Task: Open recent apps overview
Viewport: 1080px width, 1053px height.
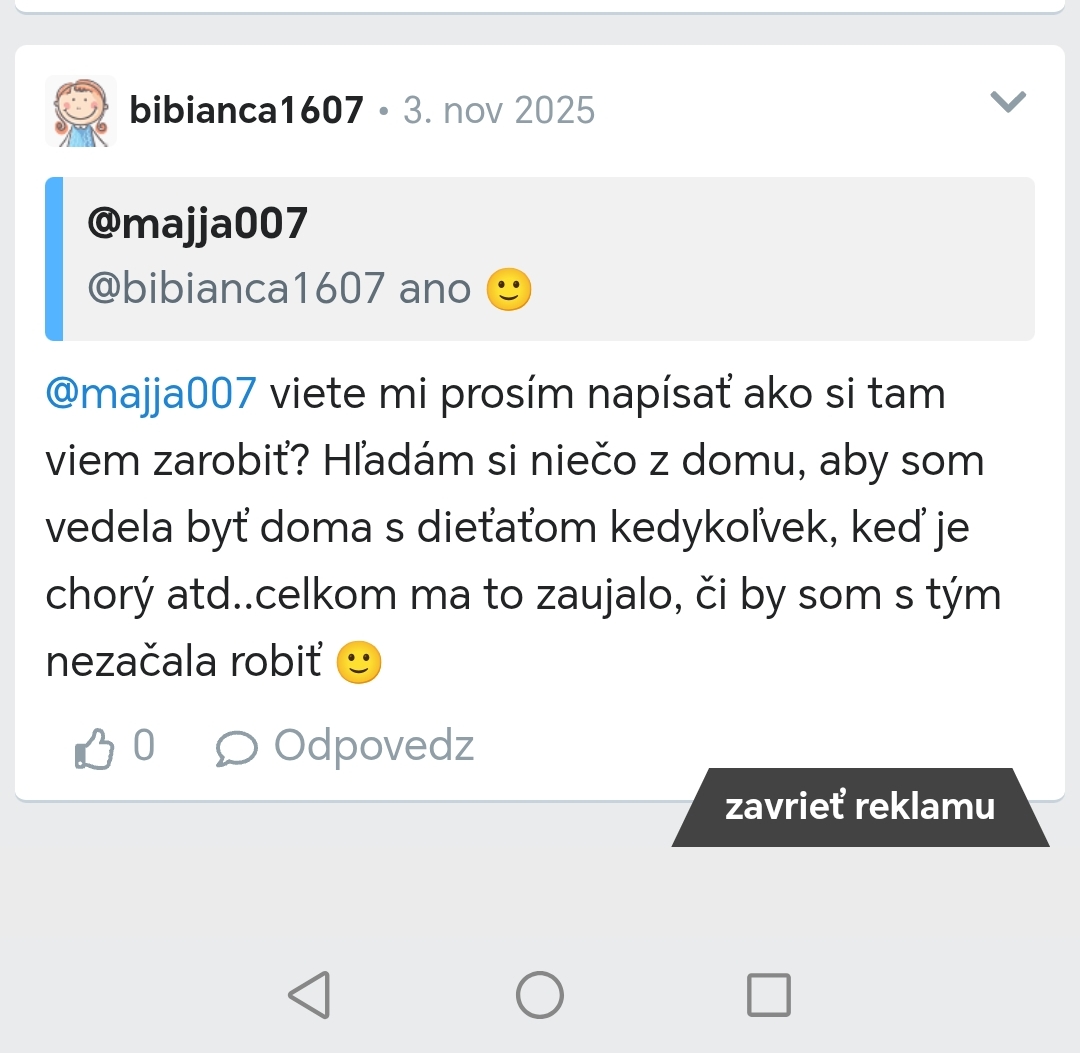Action: point(769,995)
